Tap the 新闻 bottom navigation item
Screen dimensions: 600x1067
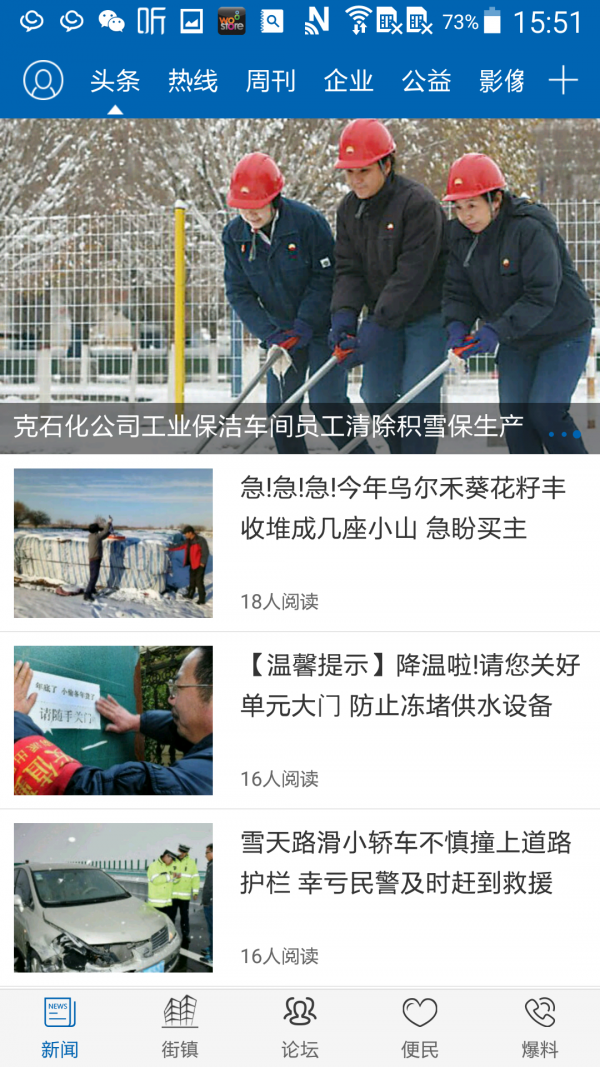(60, 1028)
